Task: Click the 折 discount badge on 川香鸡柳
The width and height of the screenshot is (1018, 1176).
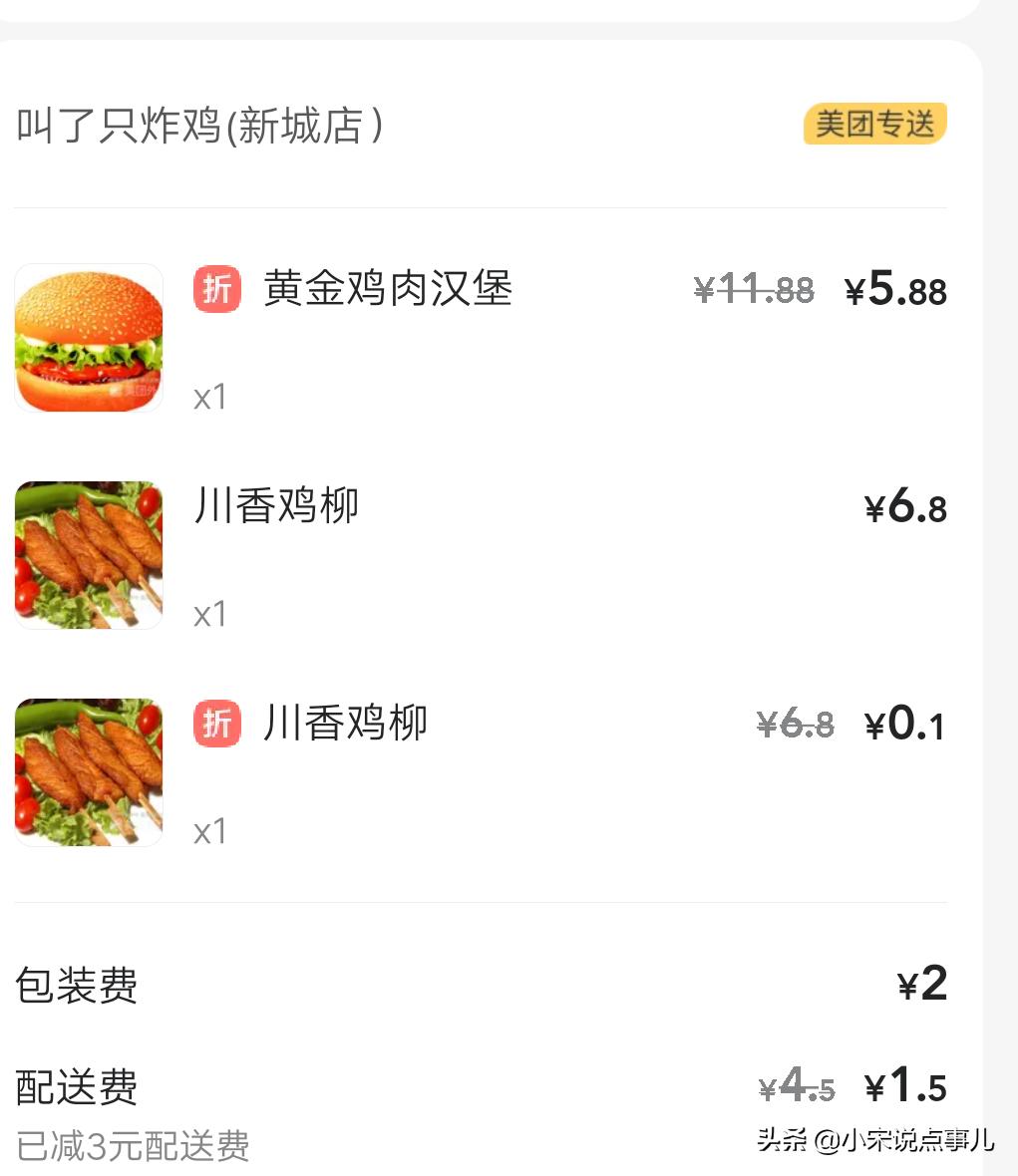Action: pyautogui.click(x=216, y=724)
